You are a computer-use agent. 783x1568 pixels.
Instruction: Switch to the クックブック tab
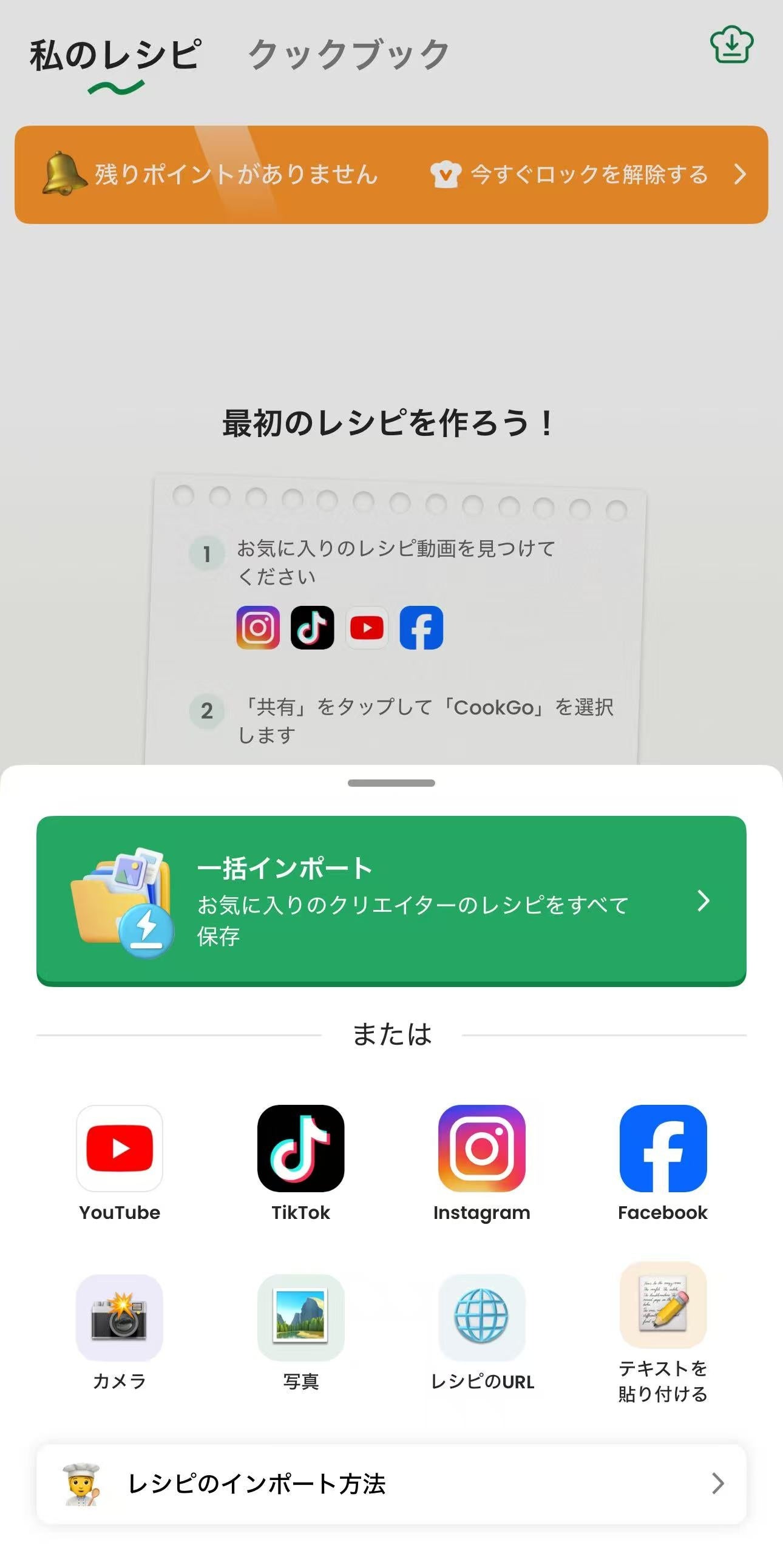tap(348, 55)
